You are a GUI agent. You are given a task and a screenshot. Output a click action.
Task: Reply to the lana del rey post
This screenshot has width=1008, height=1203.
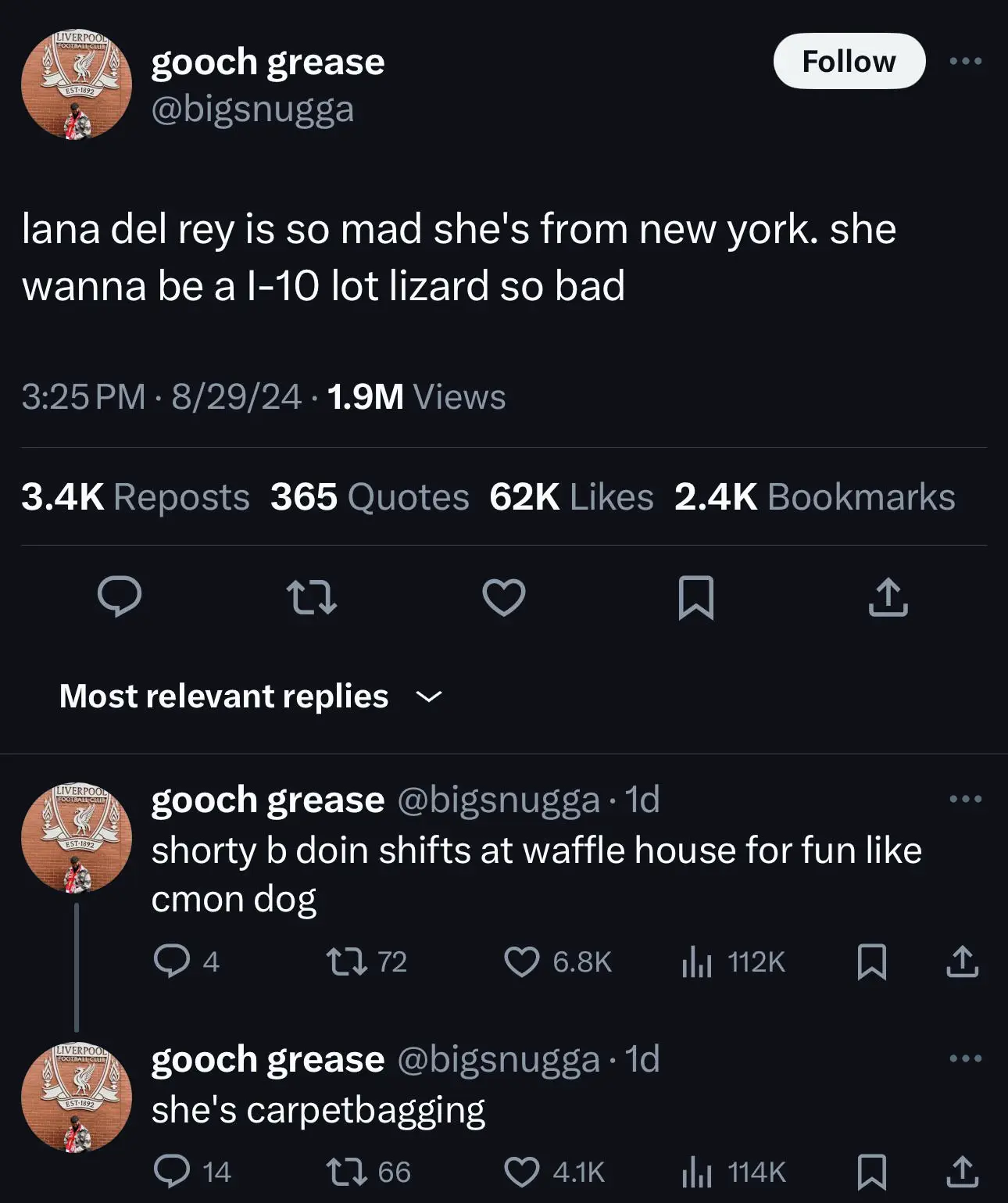[120, 597]
